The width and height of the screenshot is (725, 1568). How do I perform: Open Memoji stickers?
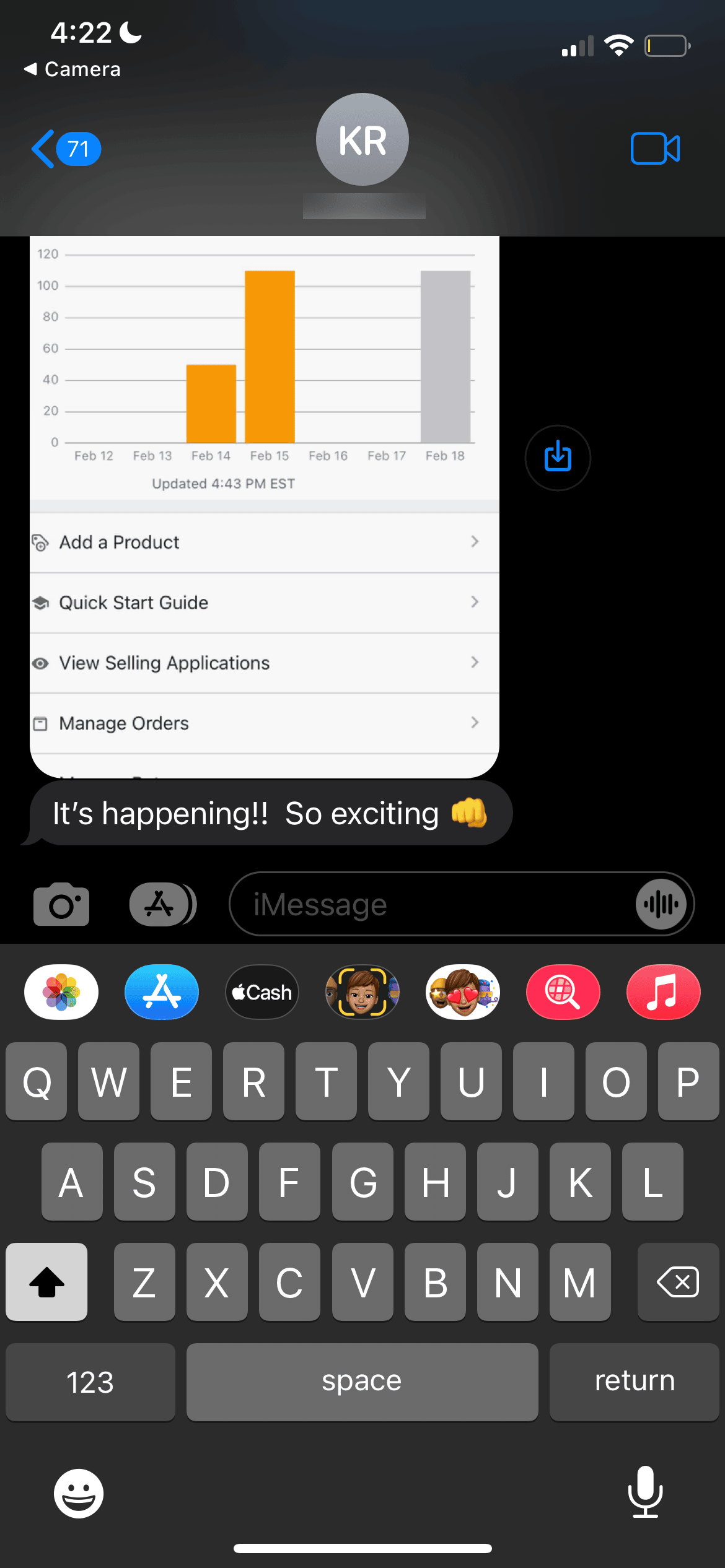pyautogui.click(x=463, y=992)
